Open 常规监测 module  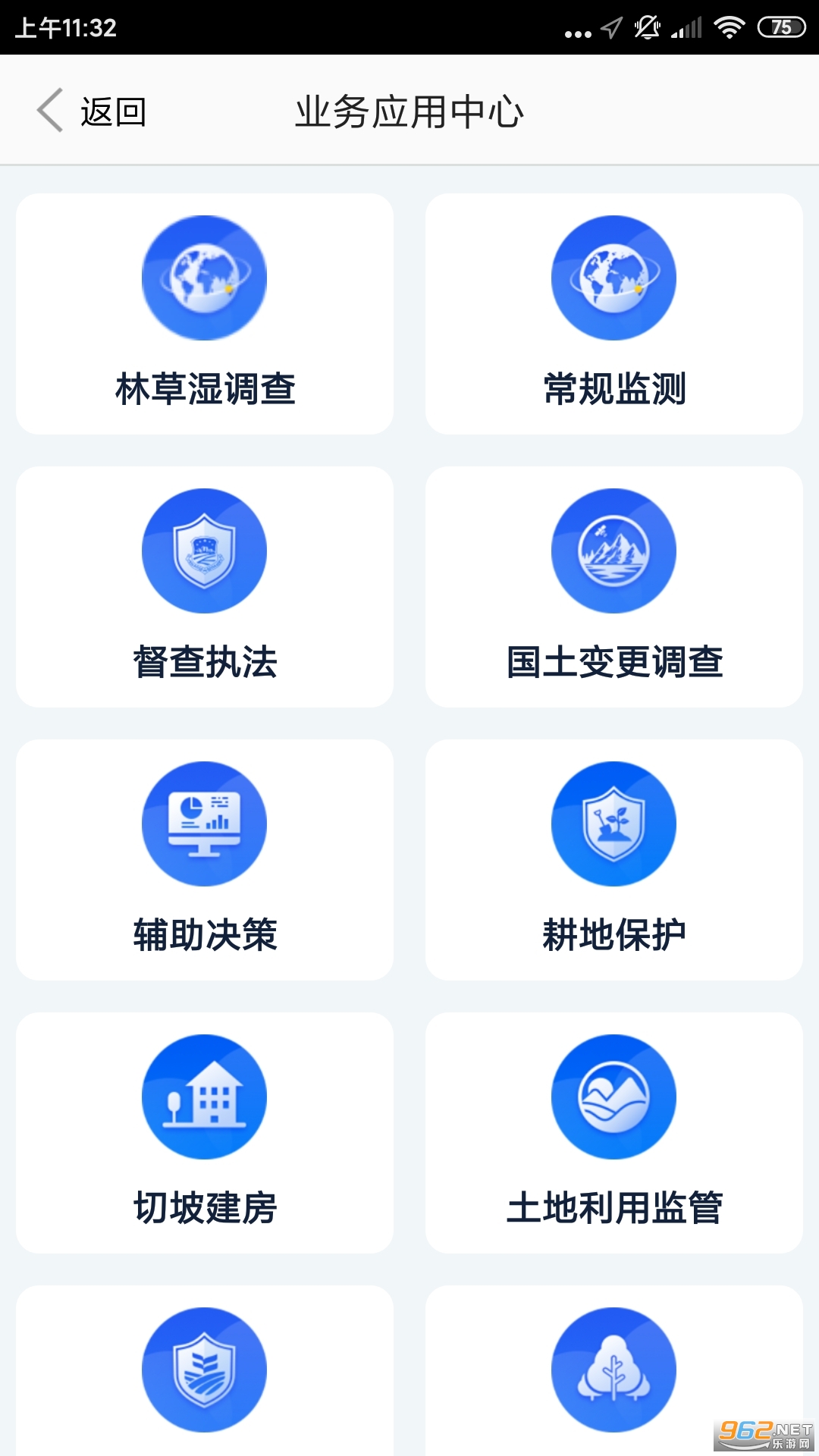(x=613, y=314)
